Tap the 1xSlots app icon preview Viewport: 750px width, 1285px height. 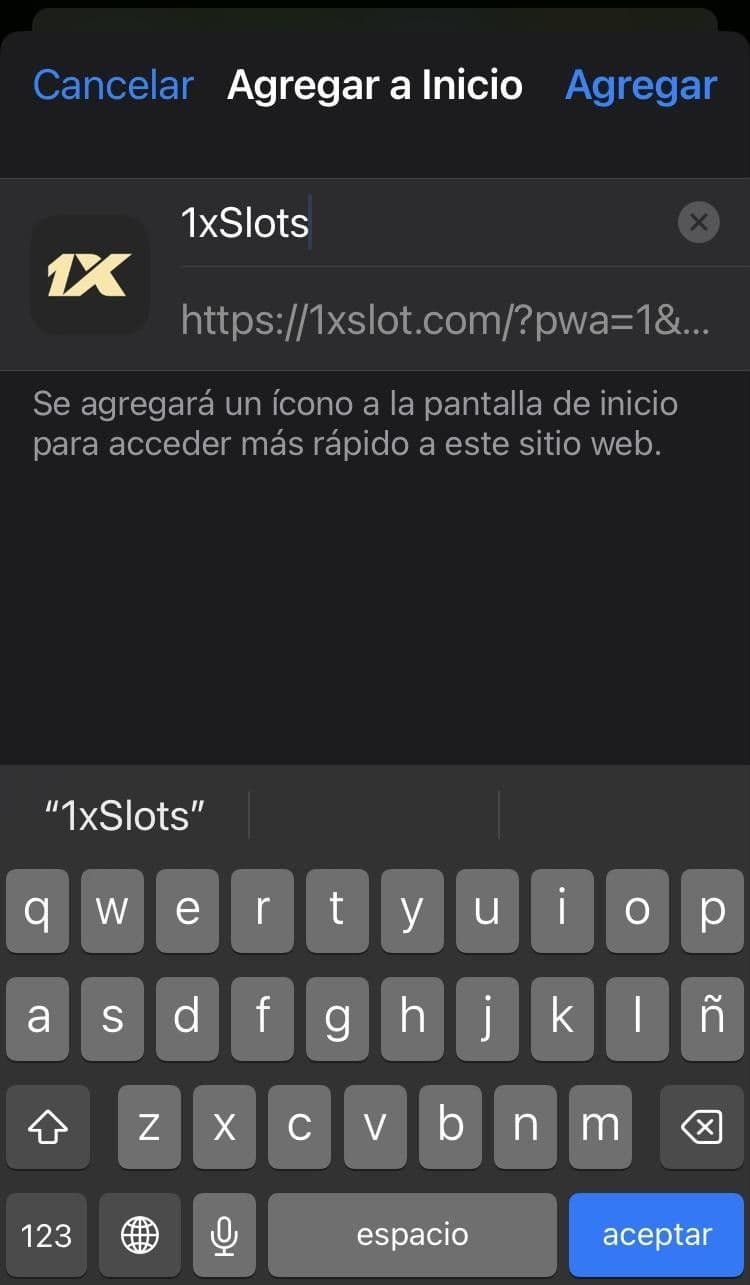pos(89,275)
